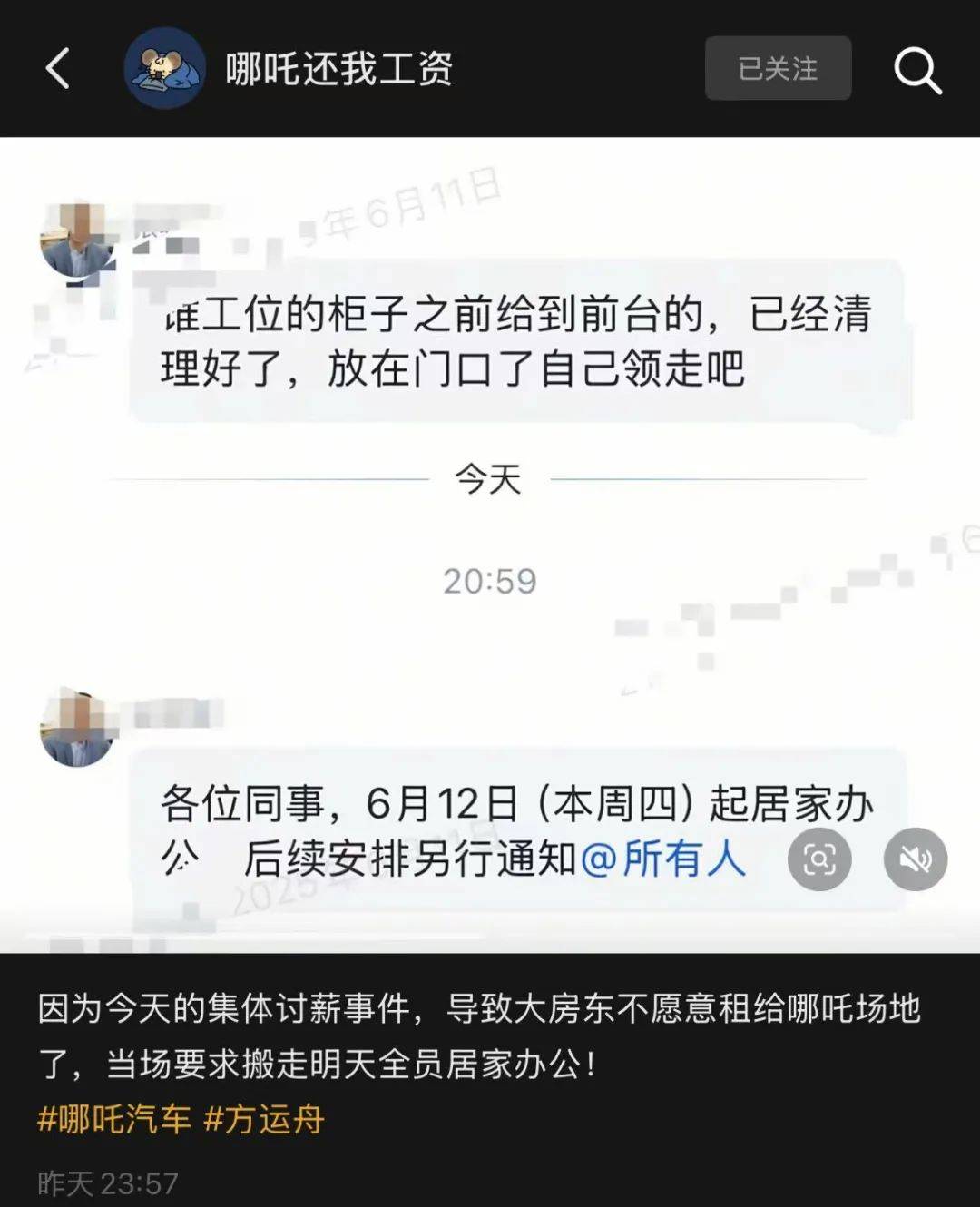
Task: Open the 哪吒还我工资 profile avatar
Action: [x=164, y=69]
